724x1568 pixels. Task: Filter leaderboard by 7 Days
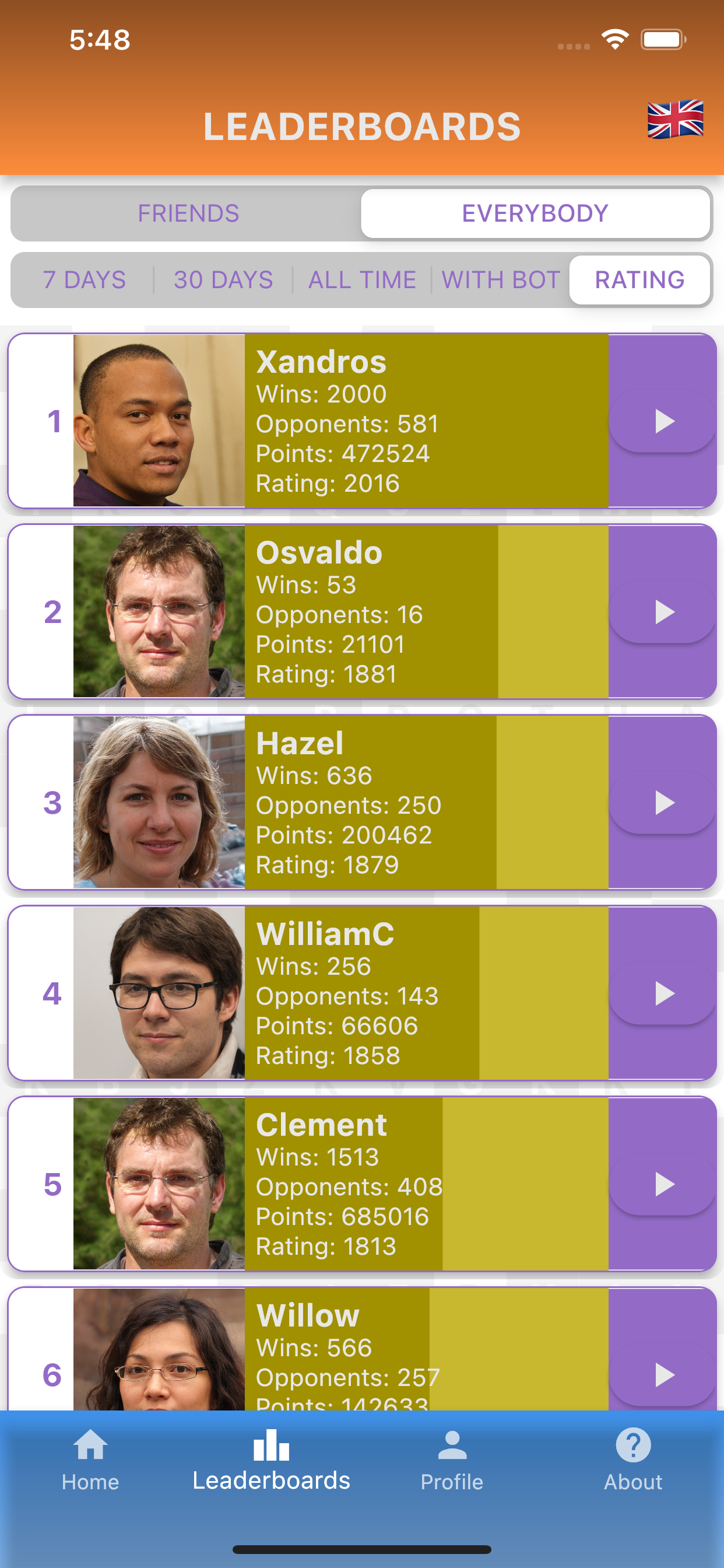(x=85, y=280)
